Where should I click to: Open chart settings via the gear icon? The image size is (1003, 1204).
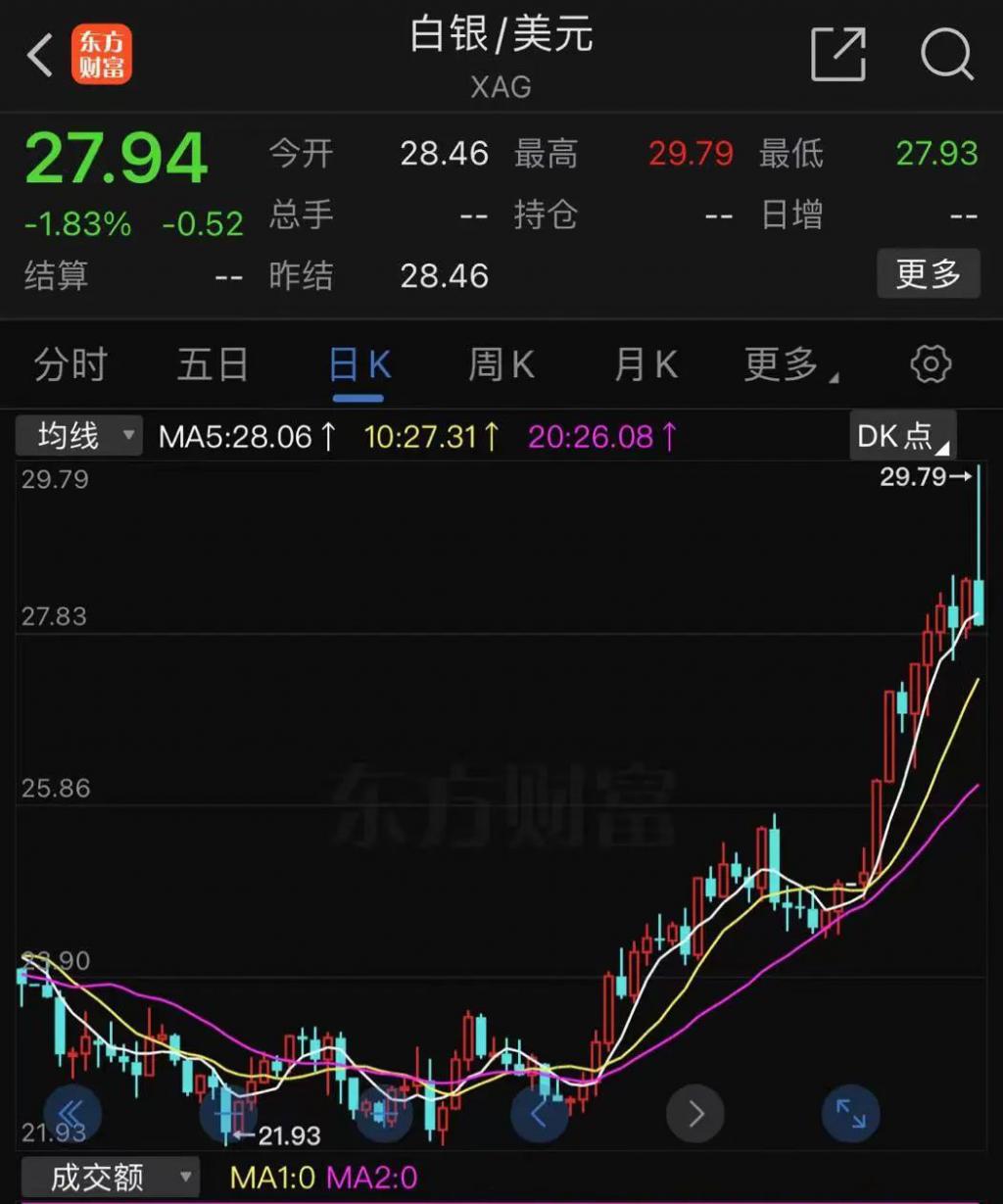click(x=929, y=363)
